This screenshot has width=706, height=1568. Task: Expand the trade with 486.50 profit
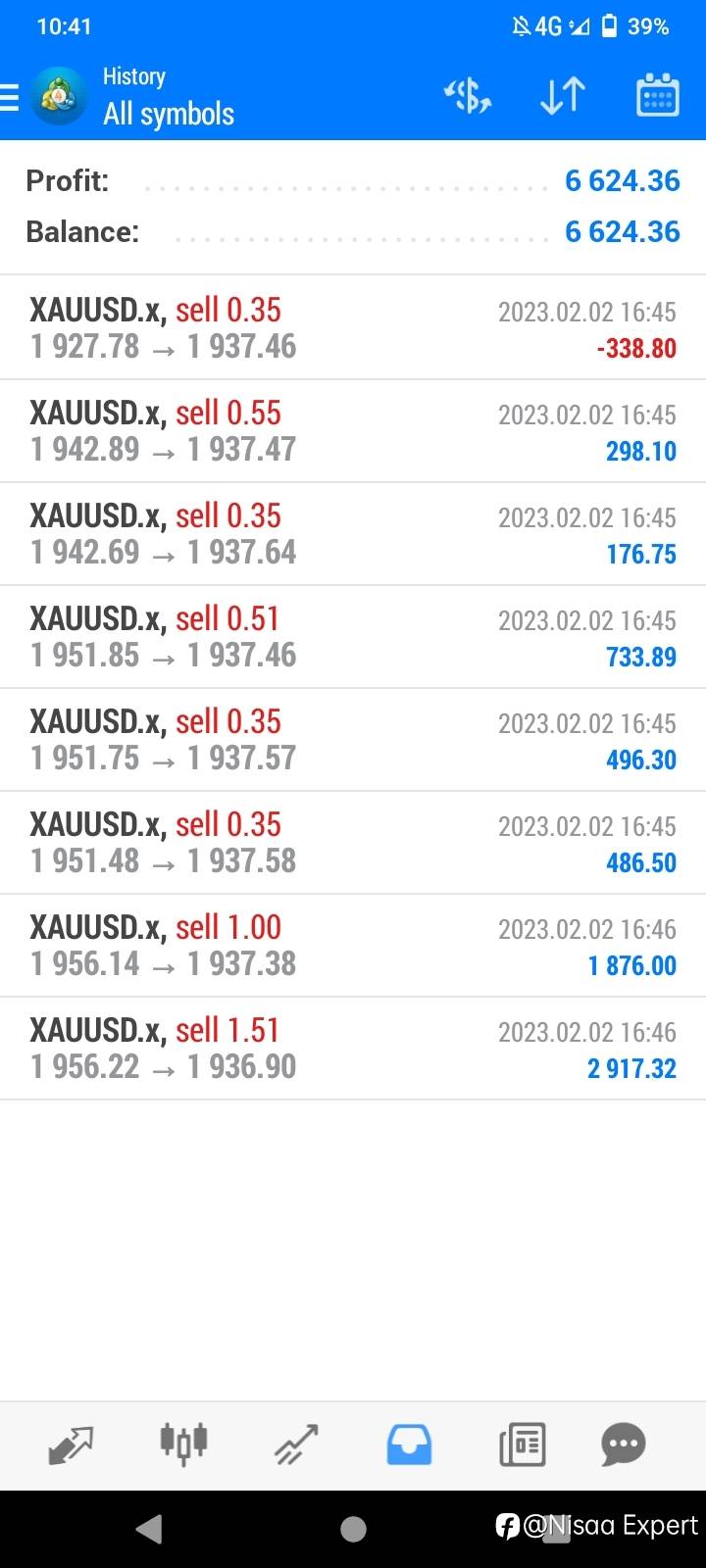353,843
